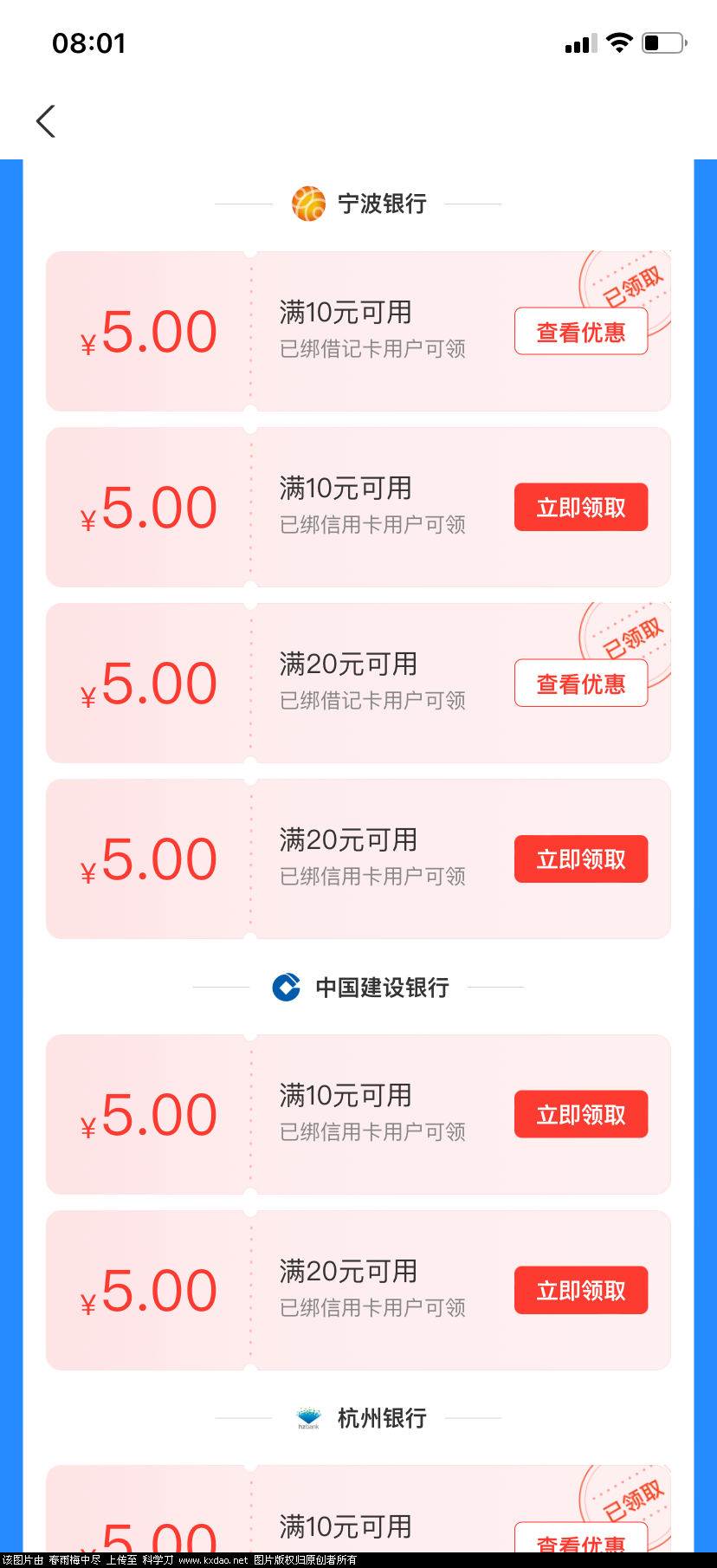Click 立即领取 for the 满20元 credit card coupon
717x1568 pixels.
tap(580, 859)
